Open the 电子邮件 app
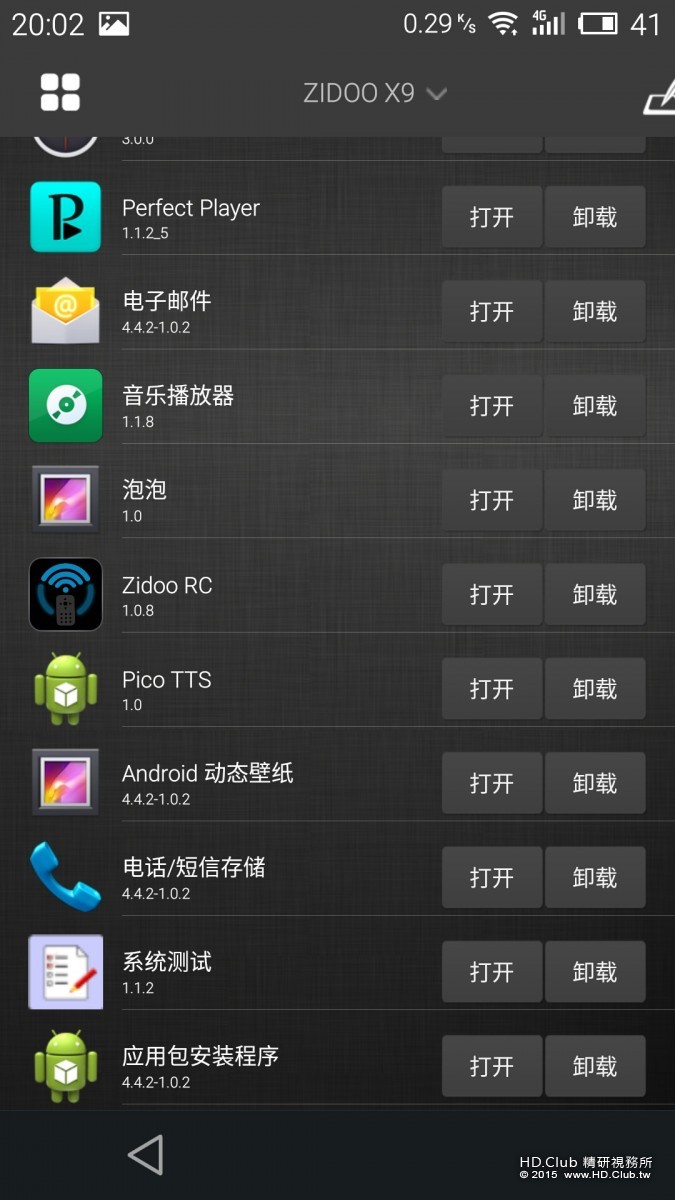The width and height of the screenshot is (675, 1200). (x=492, y=311)
